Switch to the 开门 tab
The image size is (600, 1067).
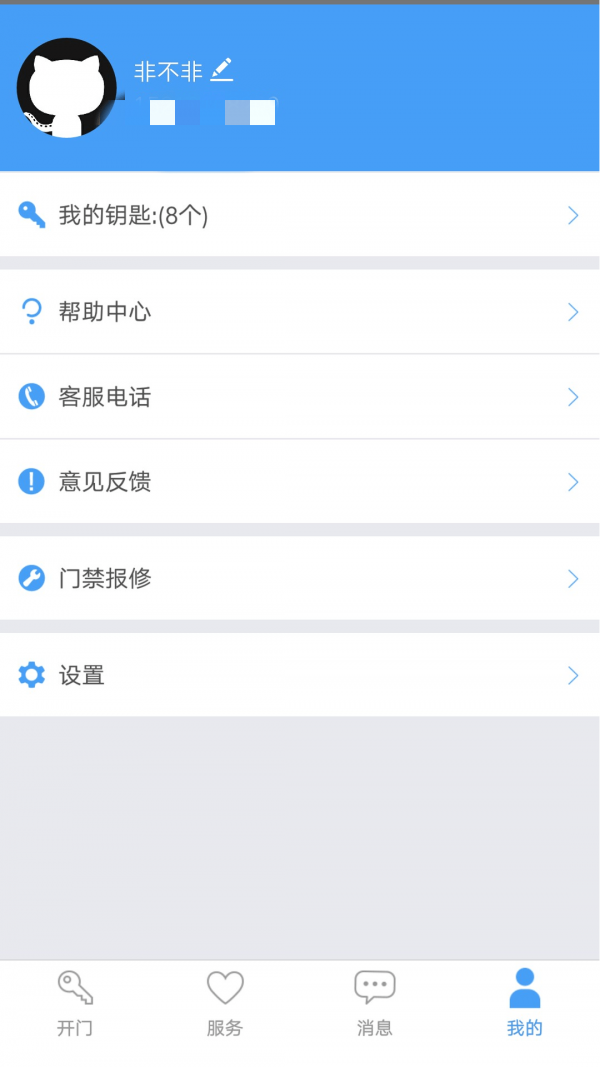coord(75,1002)
